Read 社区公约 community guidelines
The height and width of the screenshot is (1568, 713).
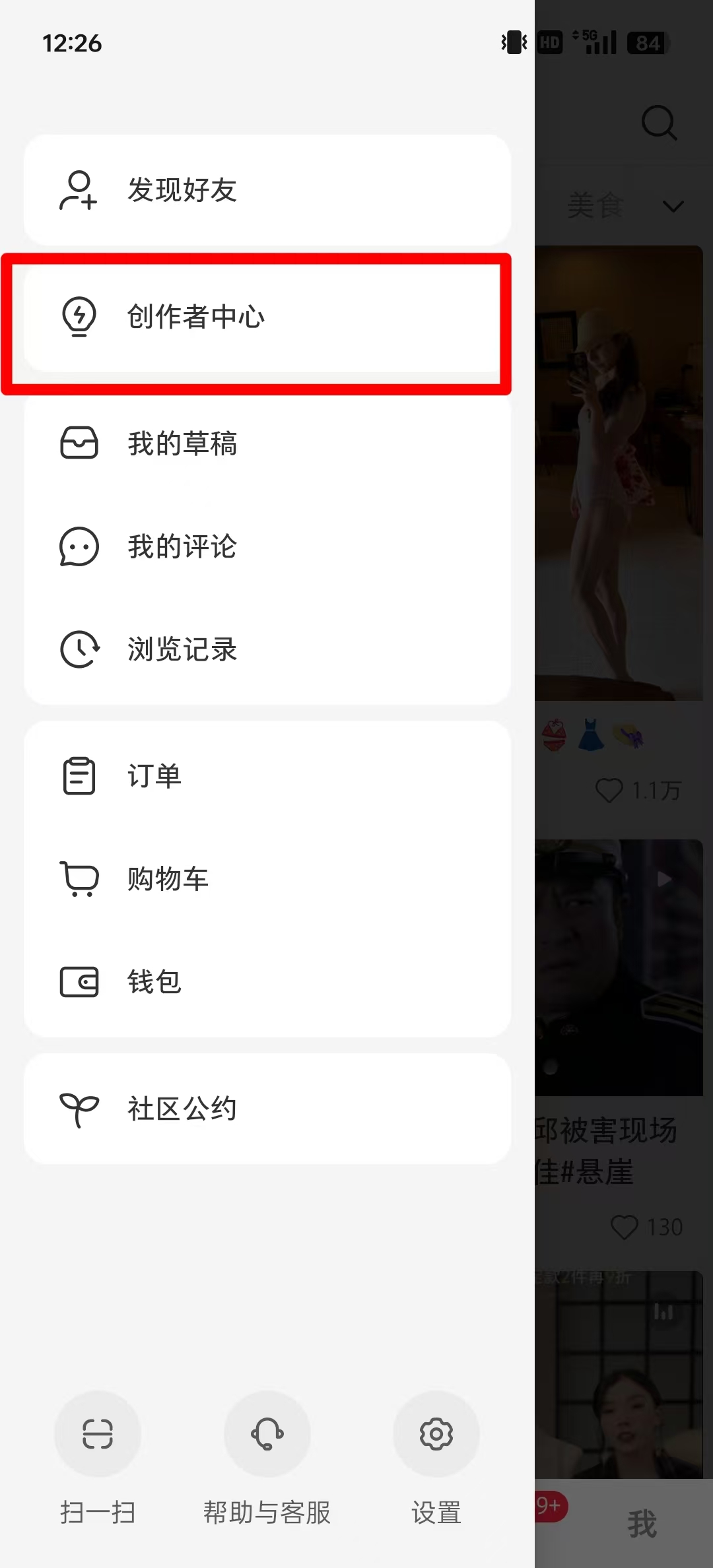pos(267,1109)
